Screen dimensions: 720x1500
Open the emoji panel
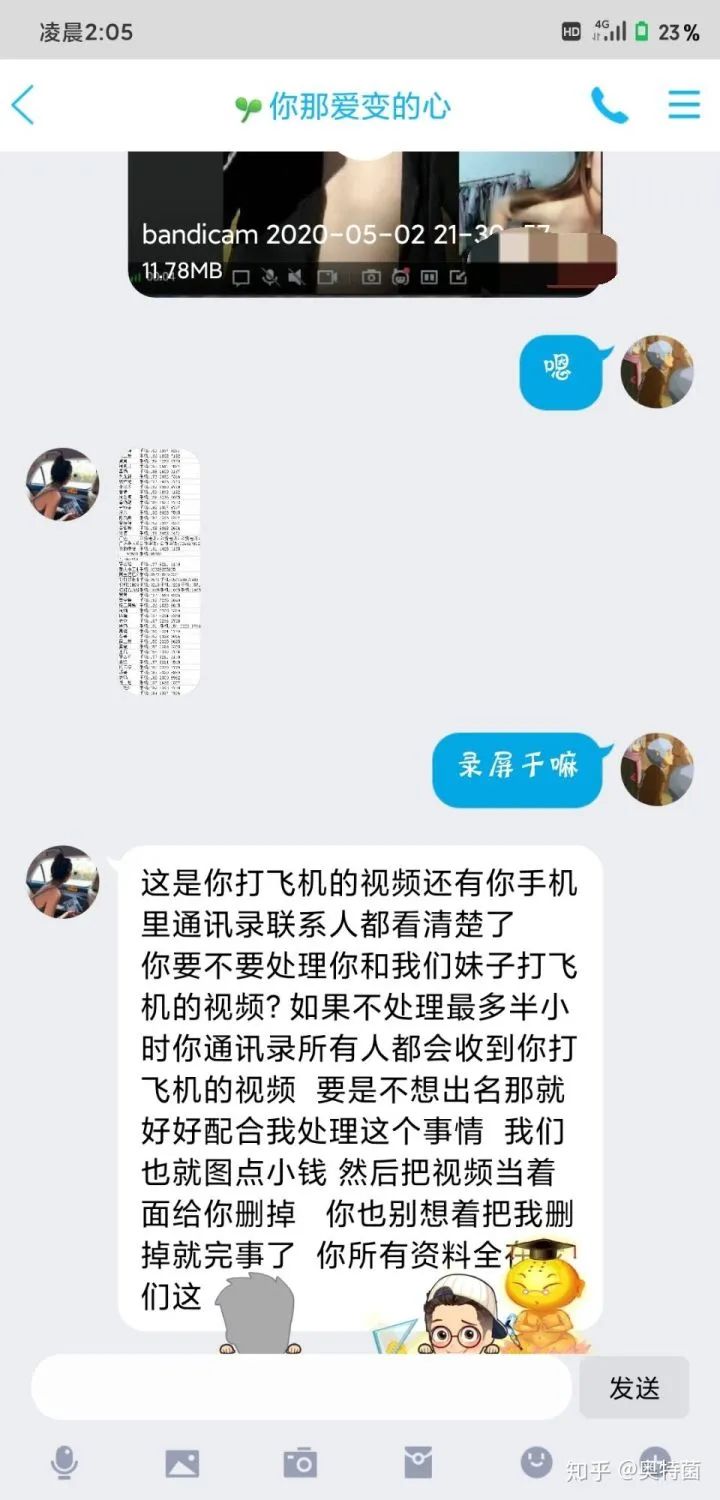(x=536, y=1462)
